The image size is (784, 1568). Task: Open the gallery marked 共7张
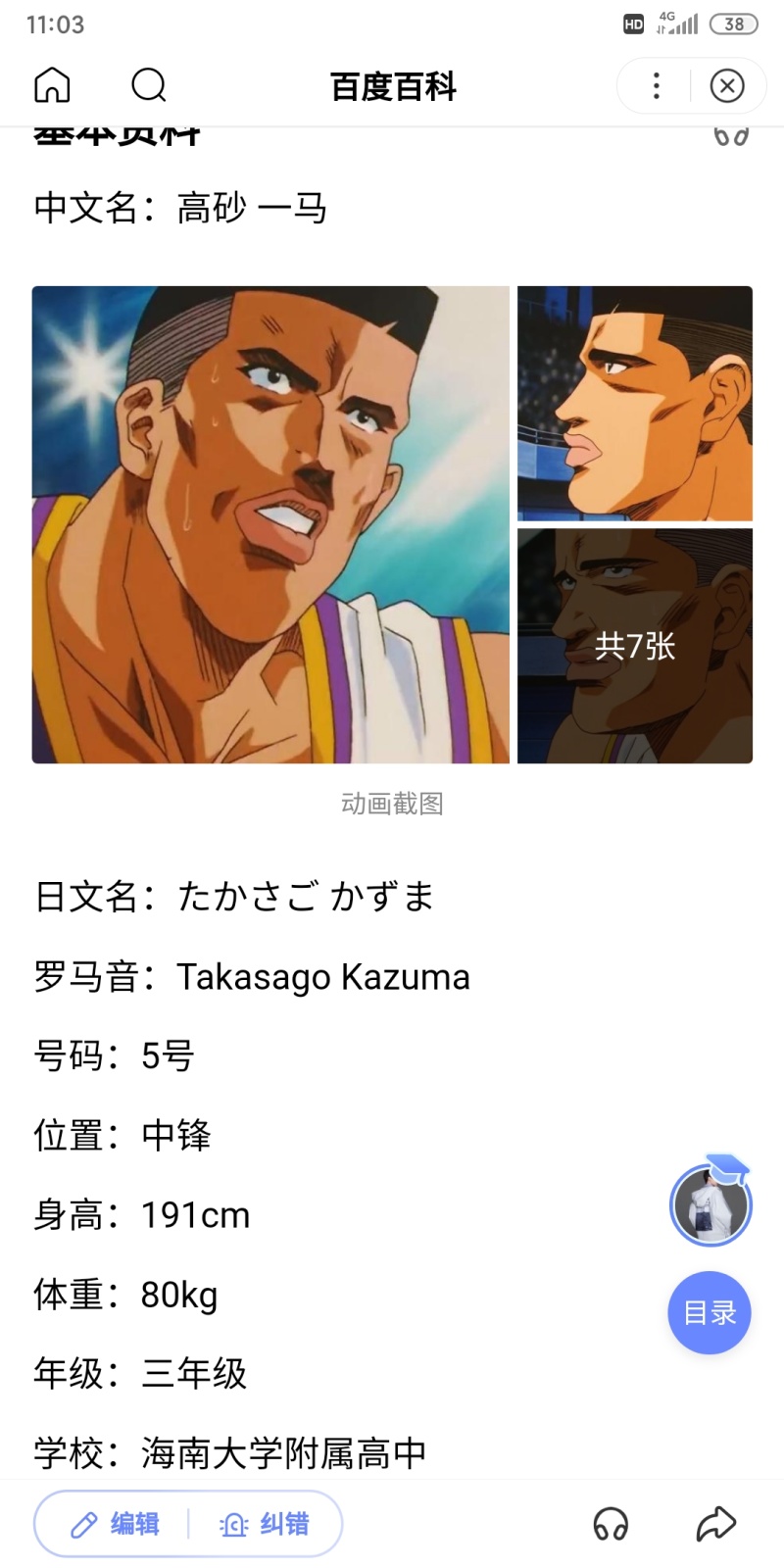pos(634,646)
